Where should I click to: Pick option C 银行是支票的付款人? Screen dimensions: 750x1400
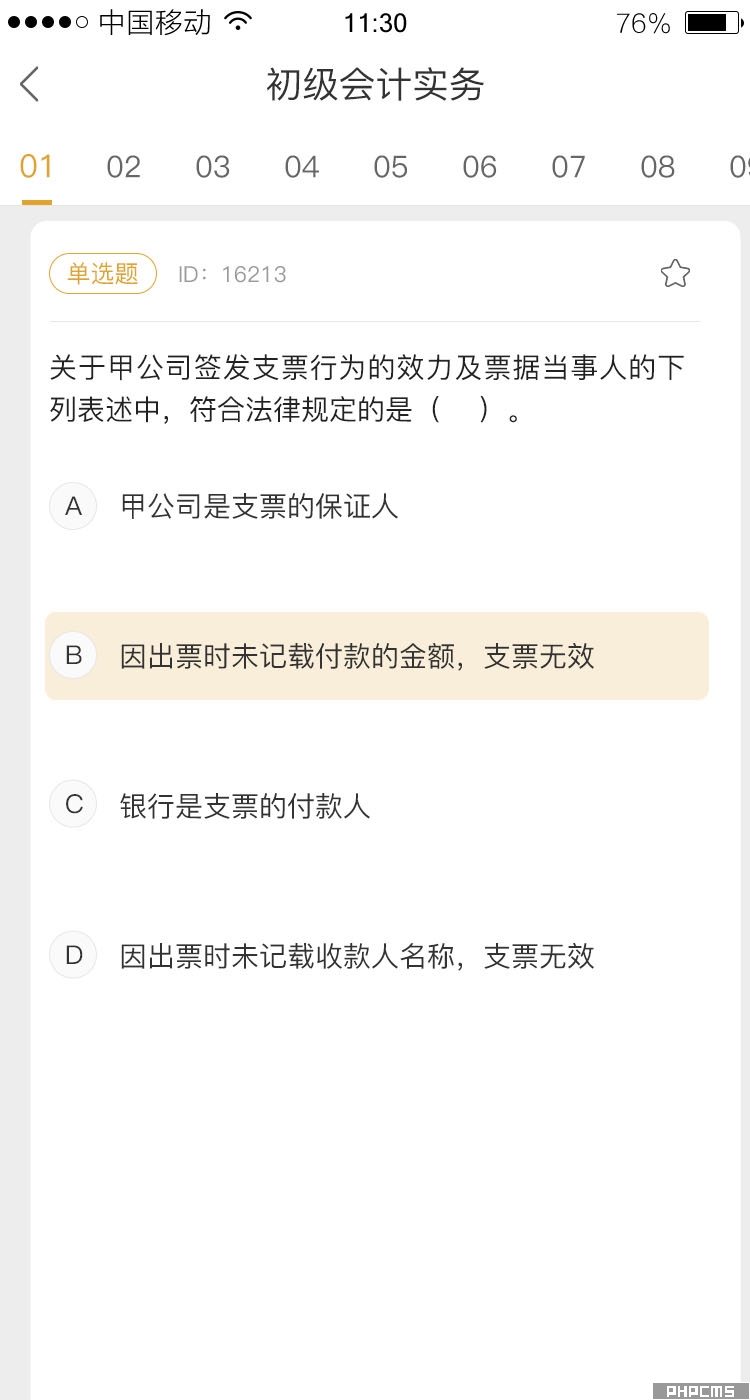[x=377, y=806]
